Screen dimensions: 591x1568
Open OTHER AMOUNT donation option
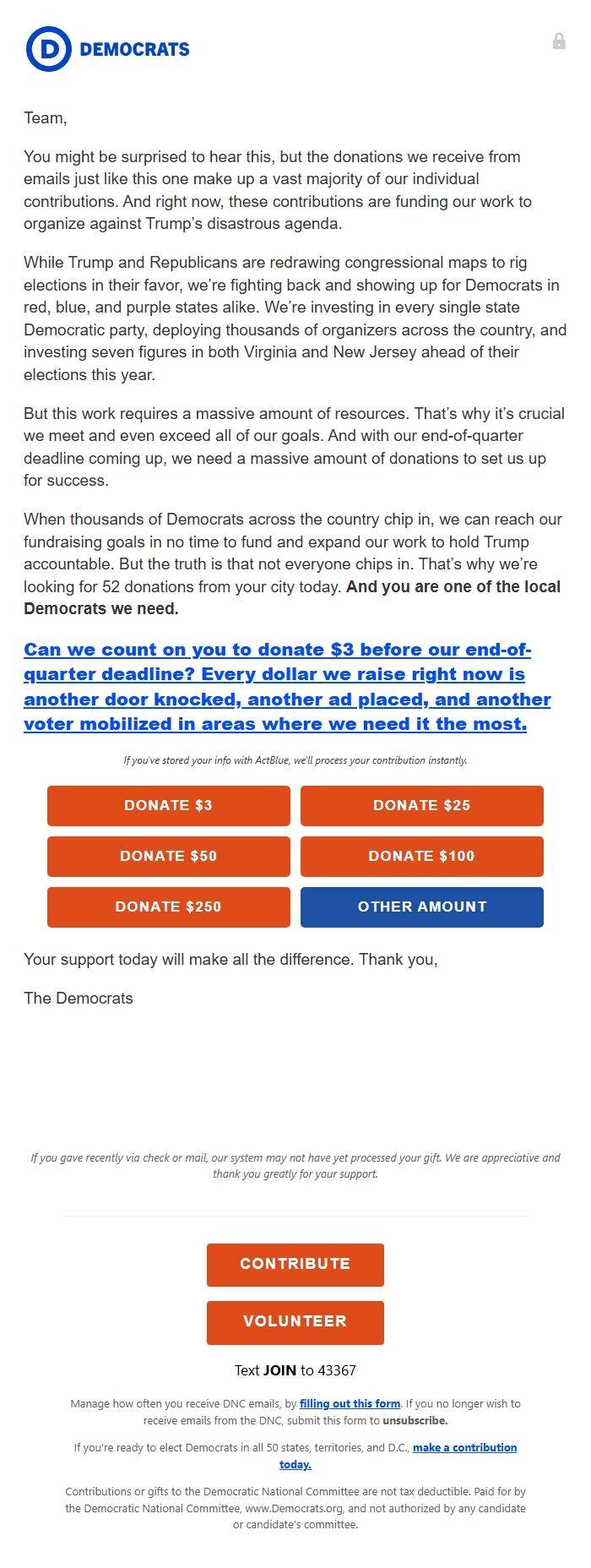click(x=421, y=906)
